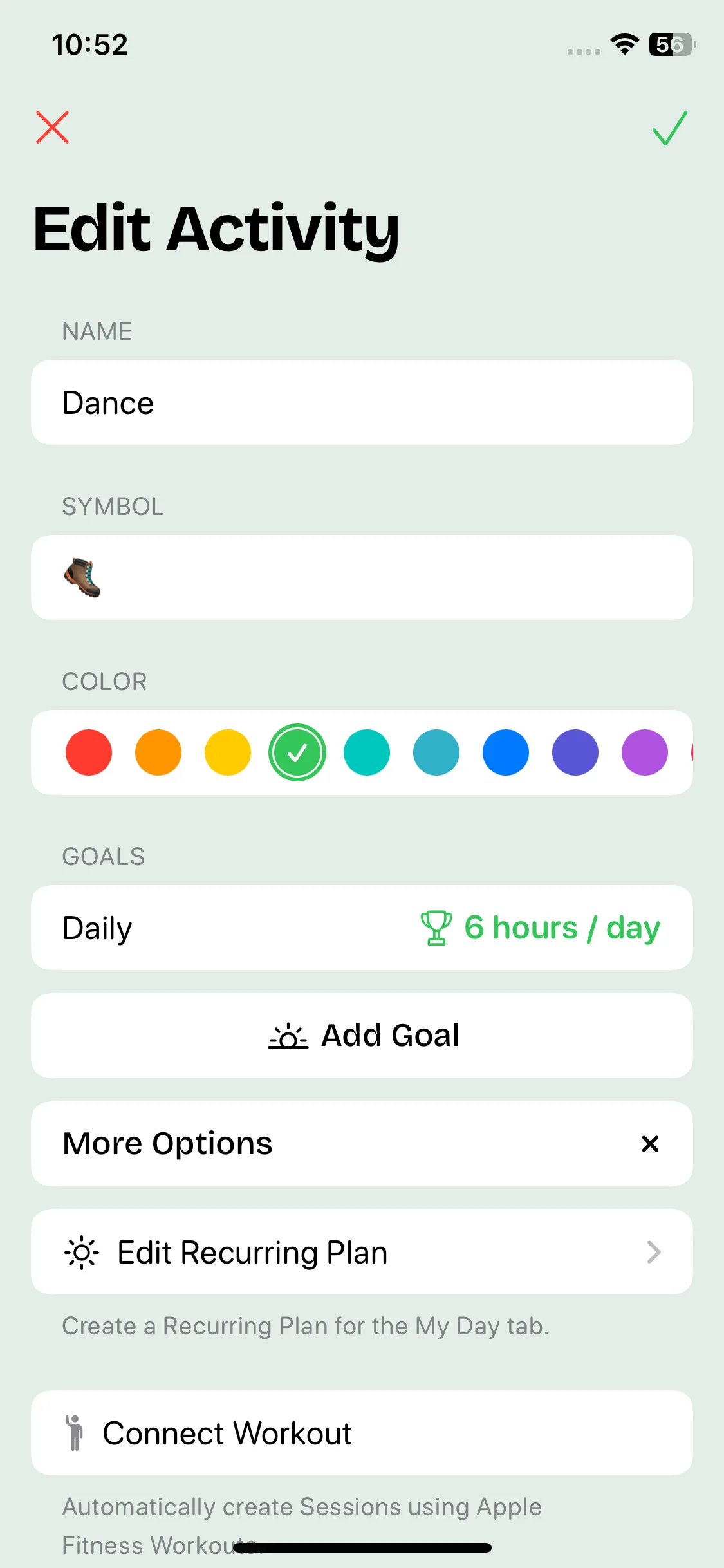Add a new goal
724x1568 pixels.
(362, 1036)
